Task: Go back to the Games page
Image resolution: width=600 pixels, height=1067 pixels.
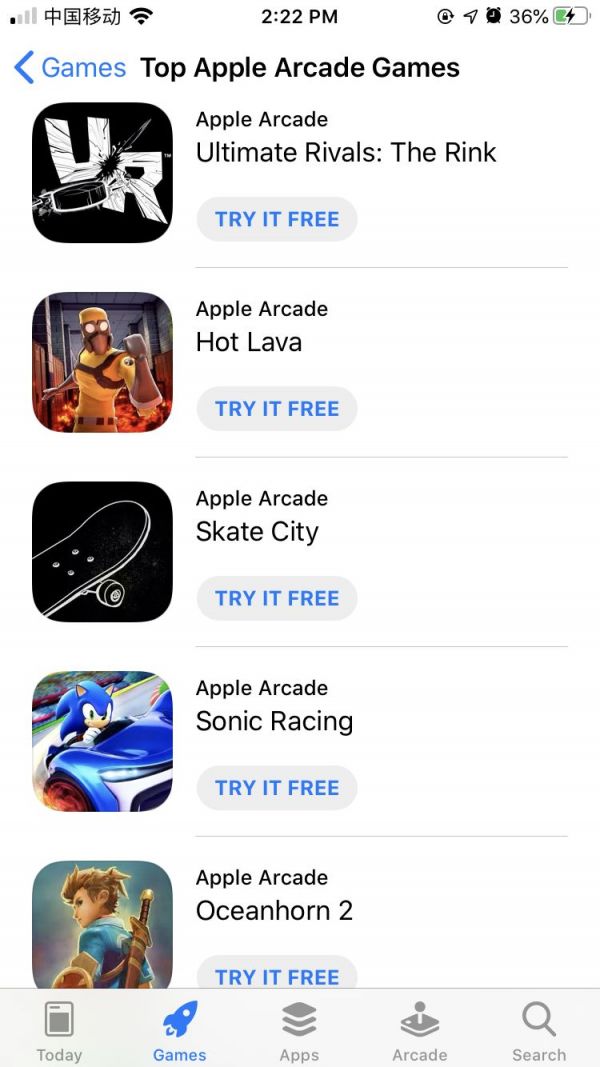Action: click(x=70, y=68)
